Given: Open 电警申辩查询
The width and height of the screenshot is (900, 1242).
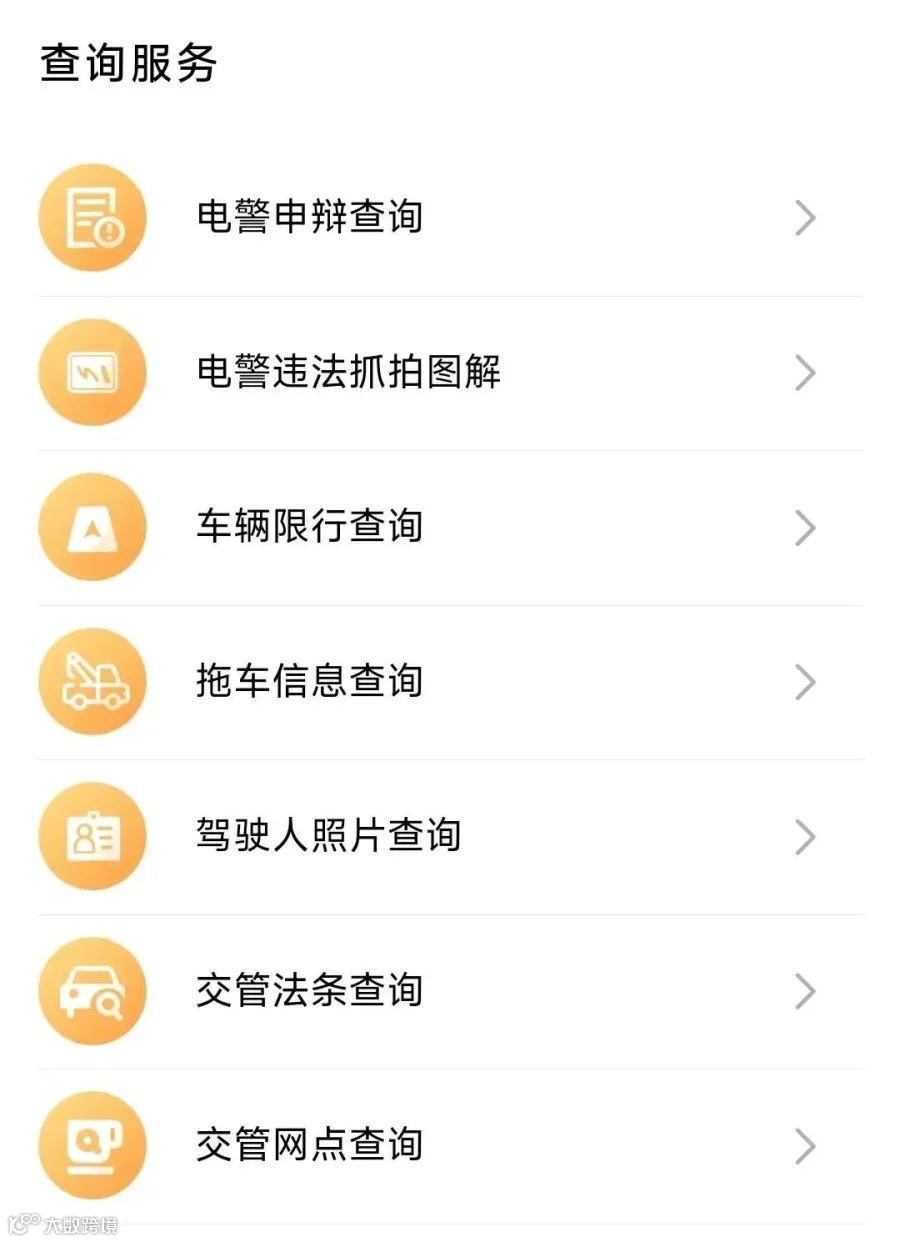Looking at the screenshot, I should tap(310, 217).
